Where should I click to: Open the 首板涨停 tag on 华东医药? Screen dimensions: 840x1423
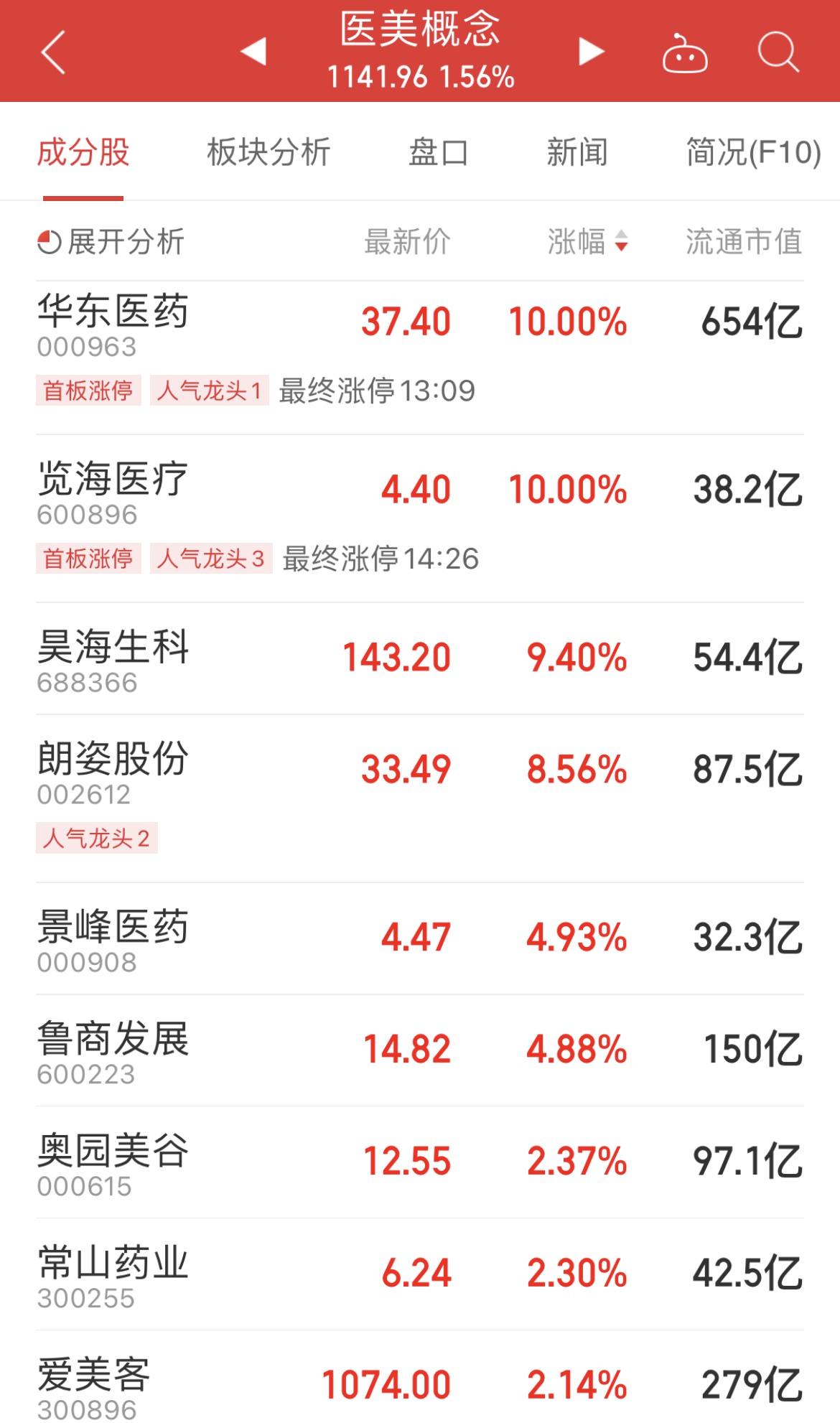tap(88, 390)
